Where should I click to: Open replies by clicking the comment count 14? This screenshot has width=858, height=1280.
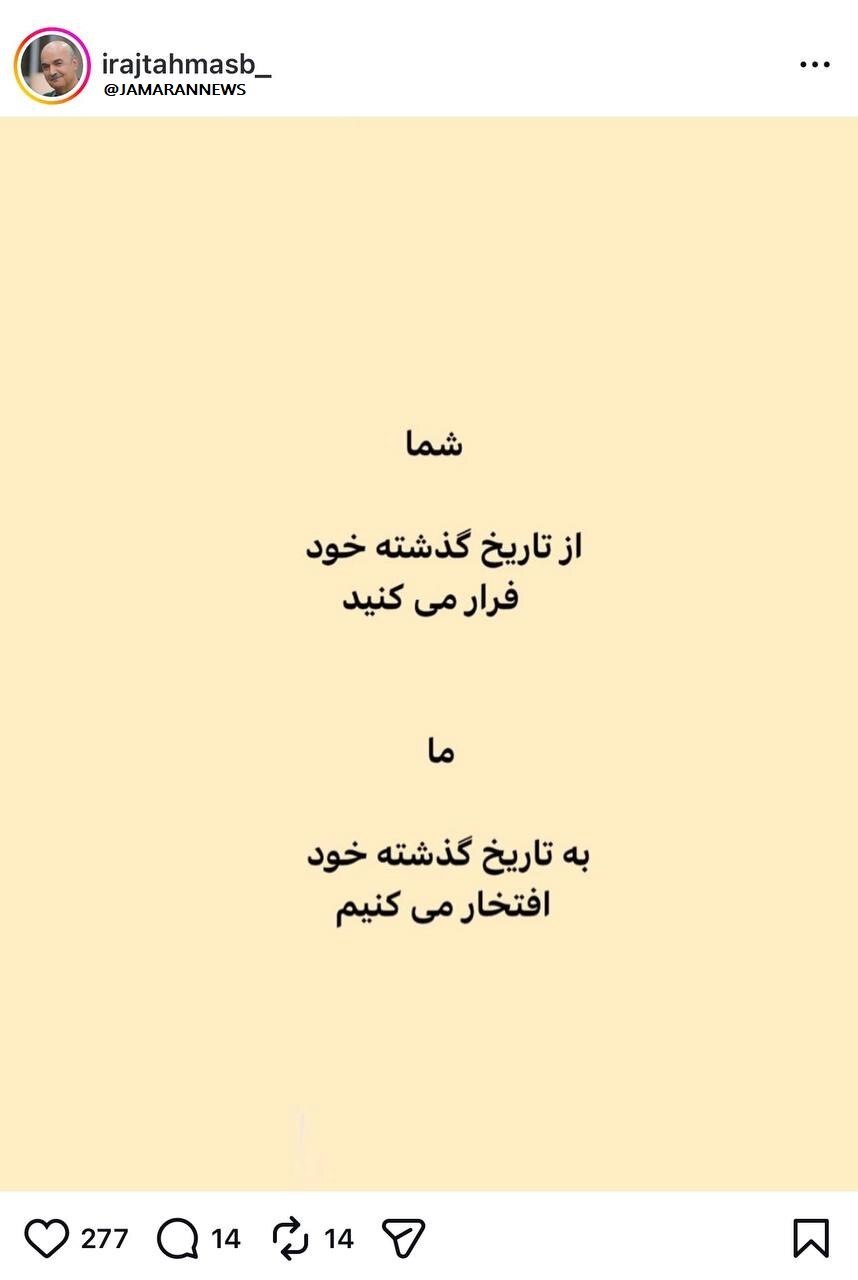225,1239
